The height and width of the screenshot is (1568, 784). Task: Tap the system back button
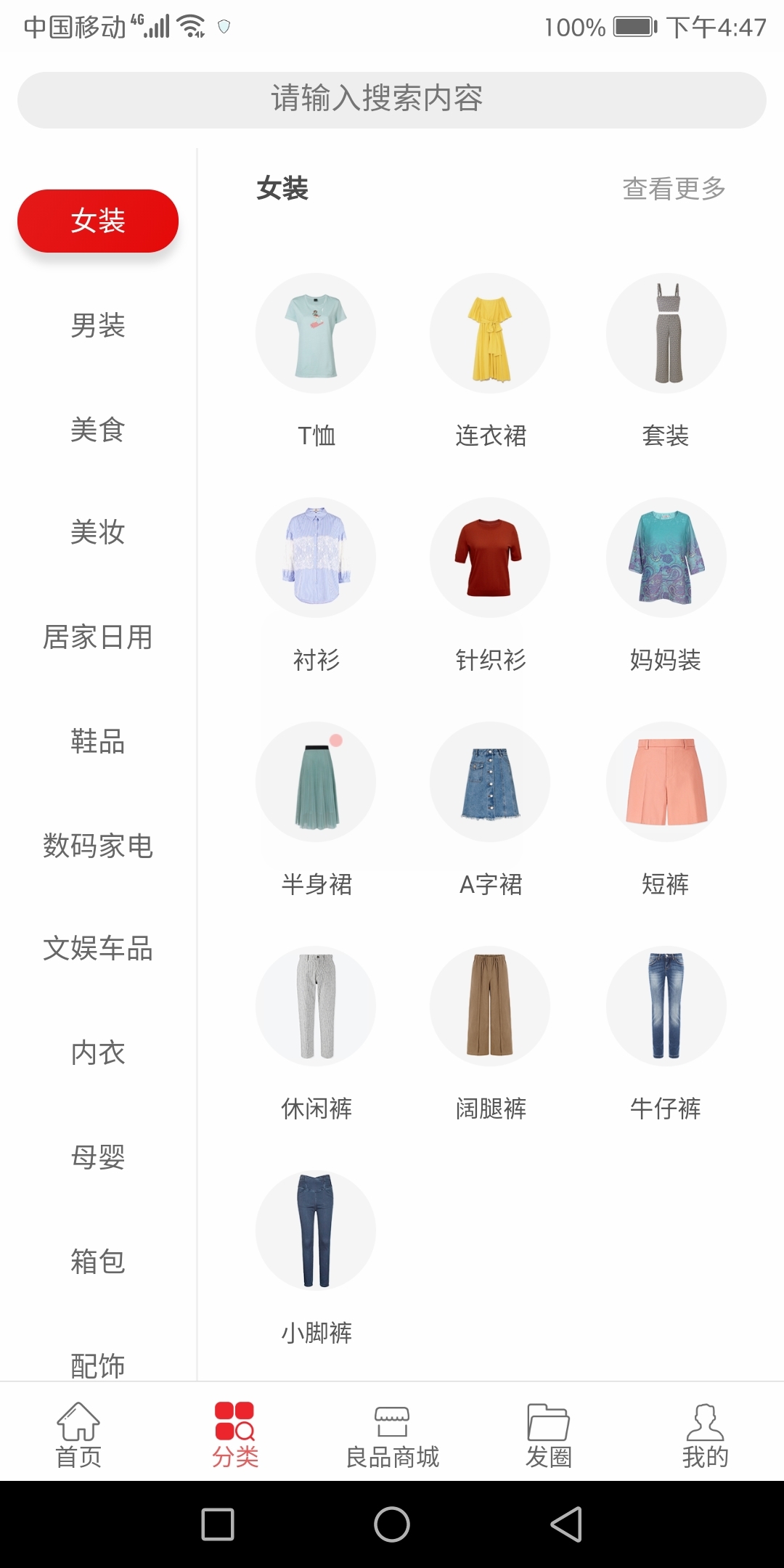[x=566, y=1524]
